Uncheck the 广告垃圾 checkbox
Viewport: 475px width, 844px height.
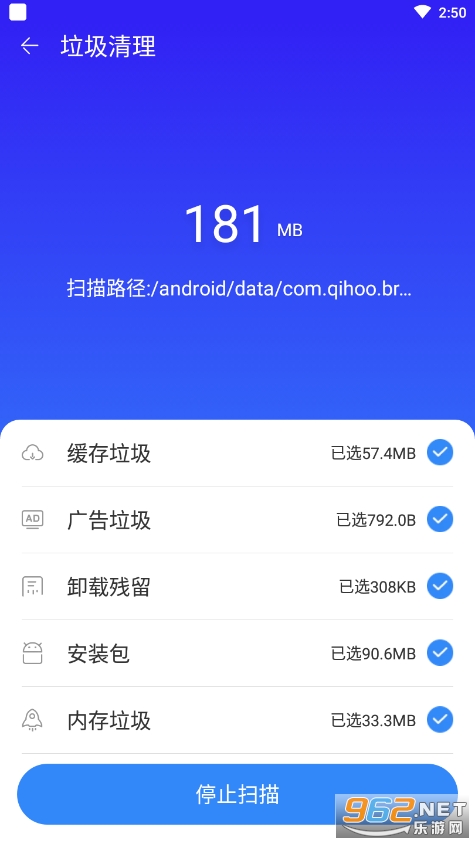[440, 519]
